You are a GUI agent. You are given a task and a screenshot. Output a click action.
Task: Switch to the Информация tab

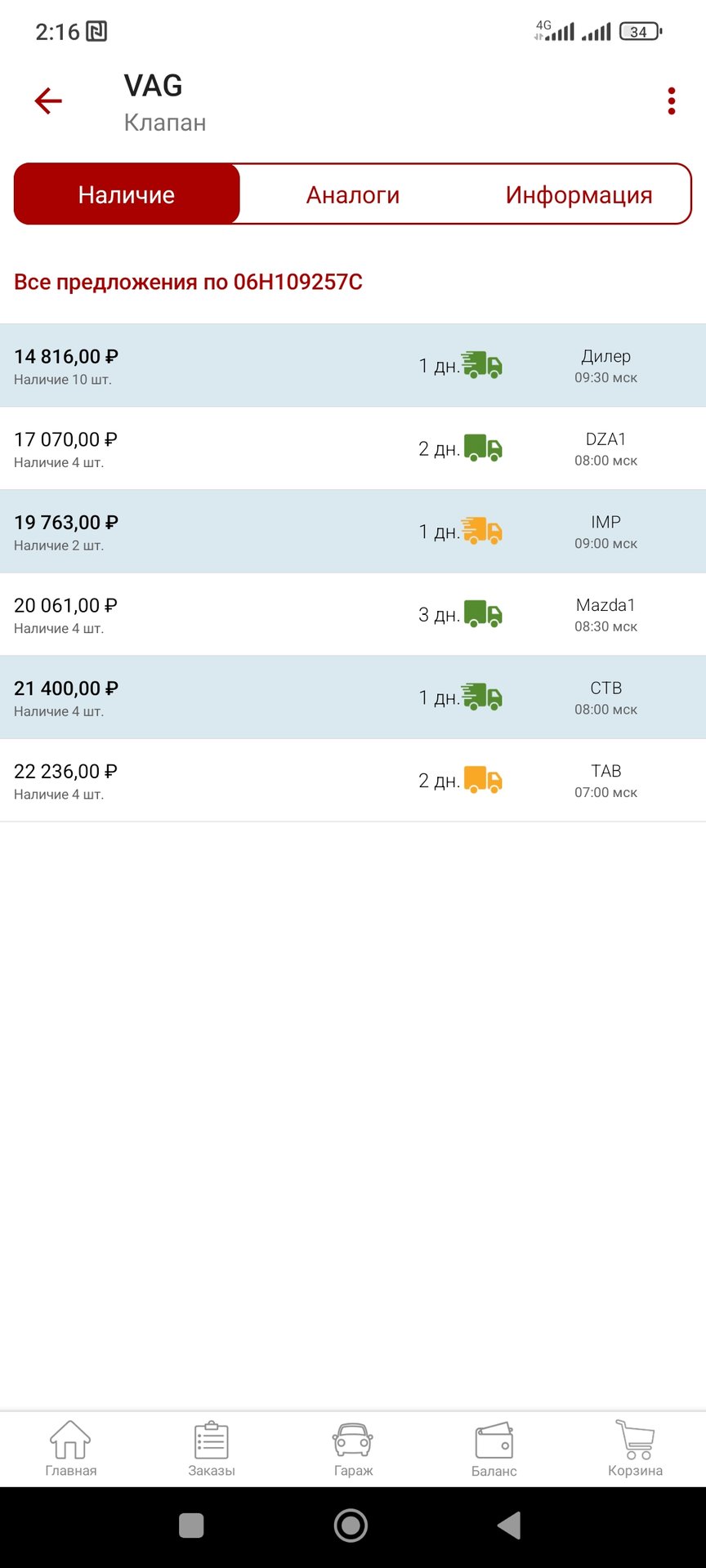click(579, 194)
